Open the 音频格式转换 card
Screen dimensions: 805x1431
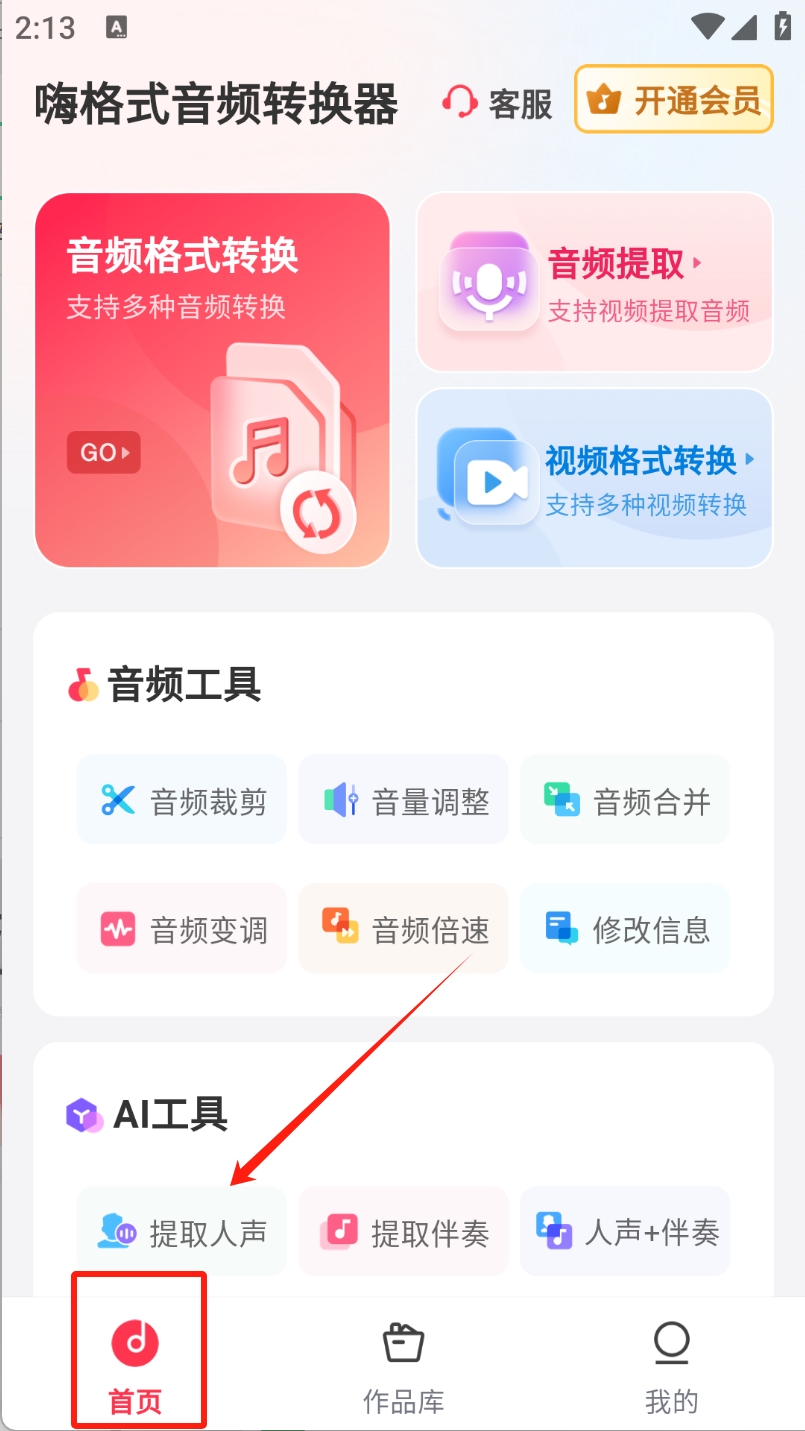212,380
